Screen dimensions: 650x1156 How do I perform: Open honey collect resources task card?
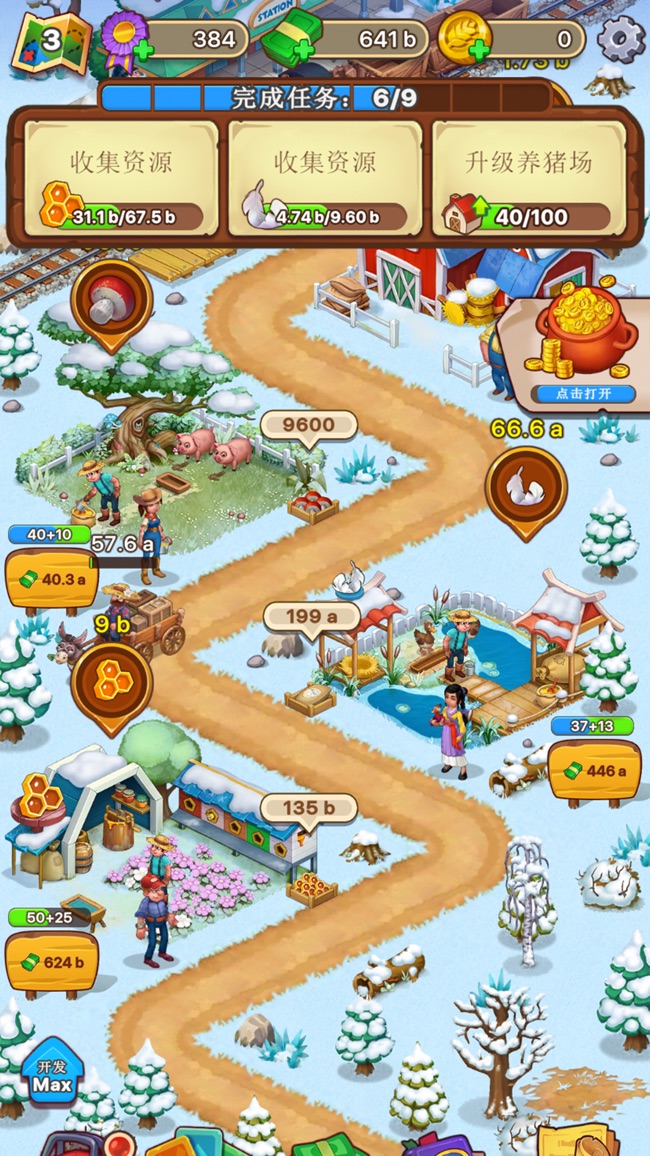click(x=122, y=179)
